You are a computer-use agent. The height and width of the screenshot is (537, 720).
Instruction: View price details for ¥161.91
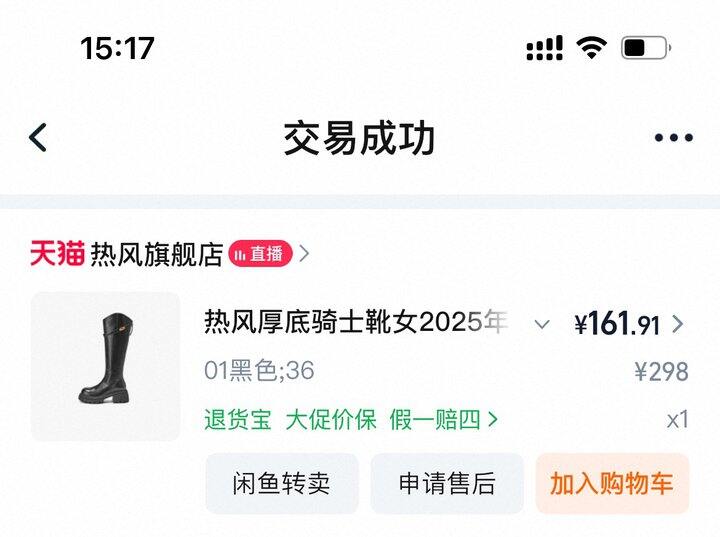pos(628,324)
